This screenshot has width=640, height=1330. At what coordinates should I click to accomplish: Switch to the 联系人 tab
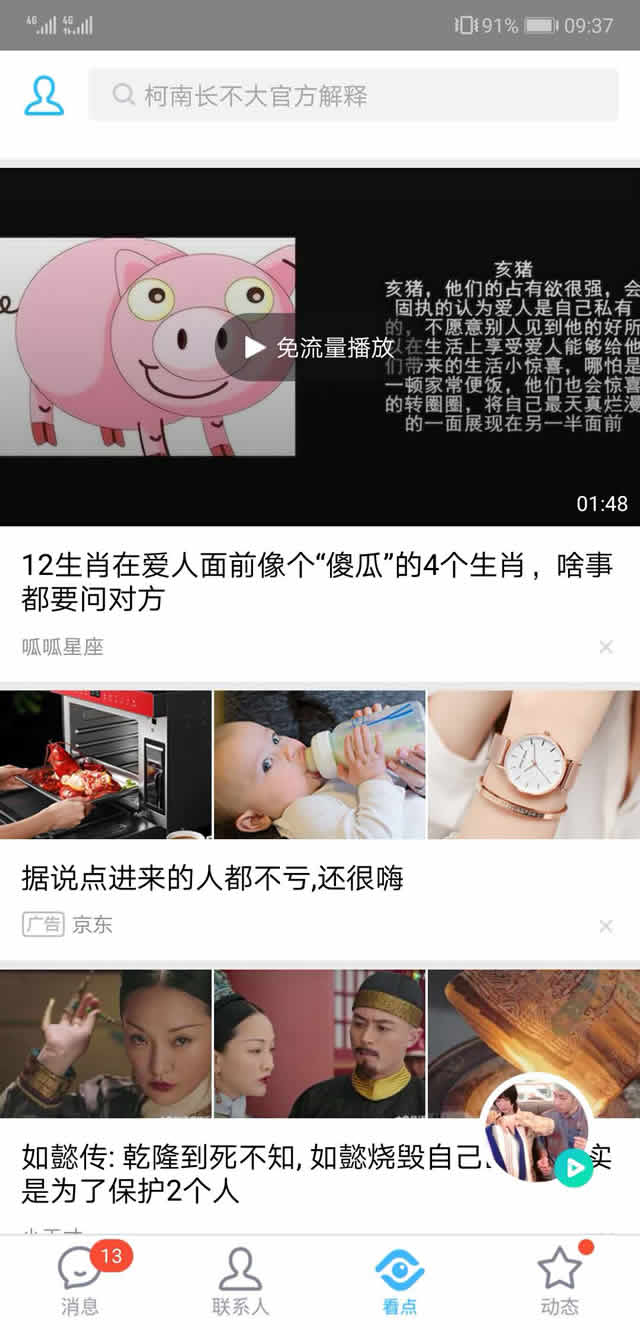(x=240, y=1282)
